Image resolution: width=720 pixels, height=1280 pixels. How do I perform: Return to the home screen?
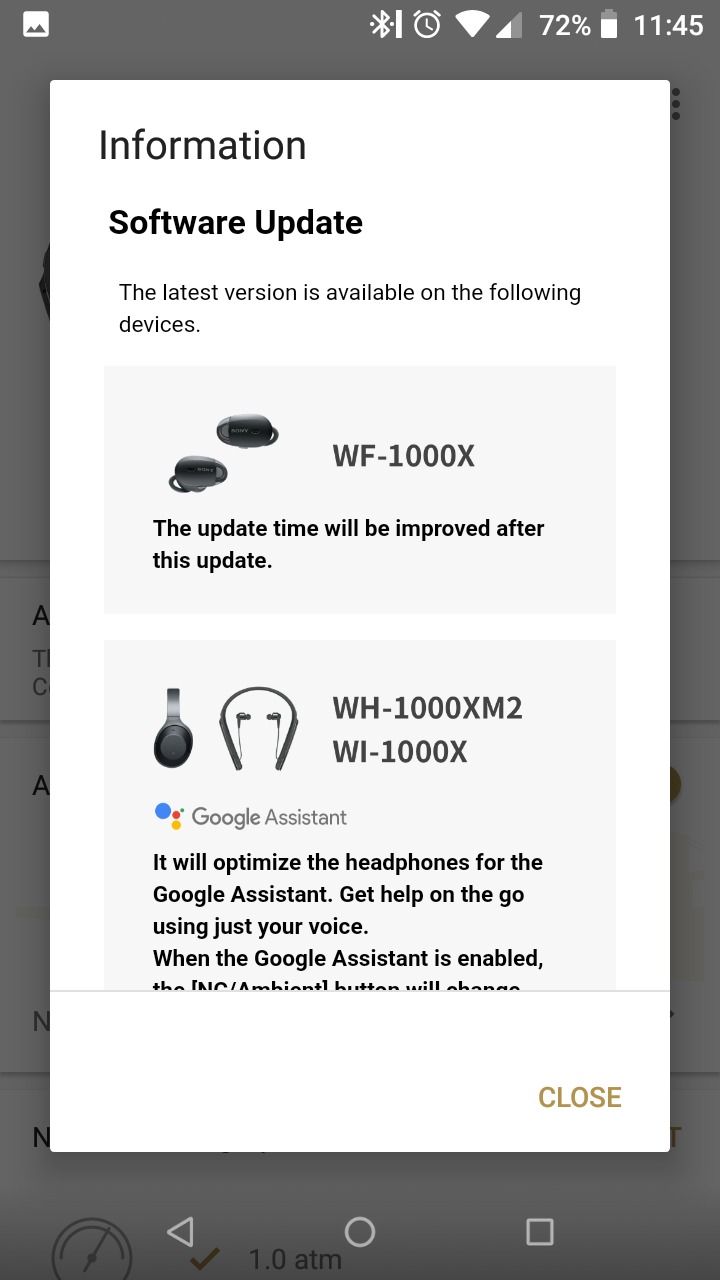click(360, 1231)
